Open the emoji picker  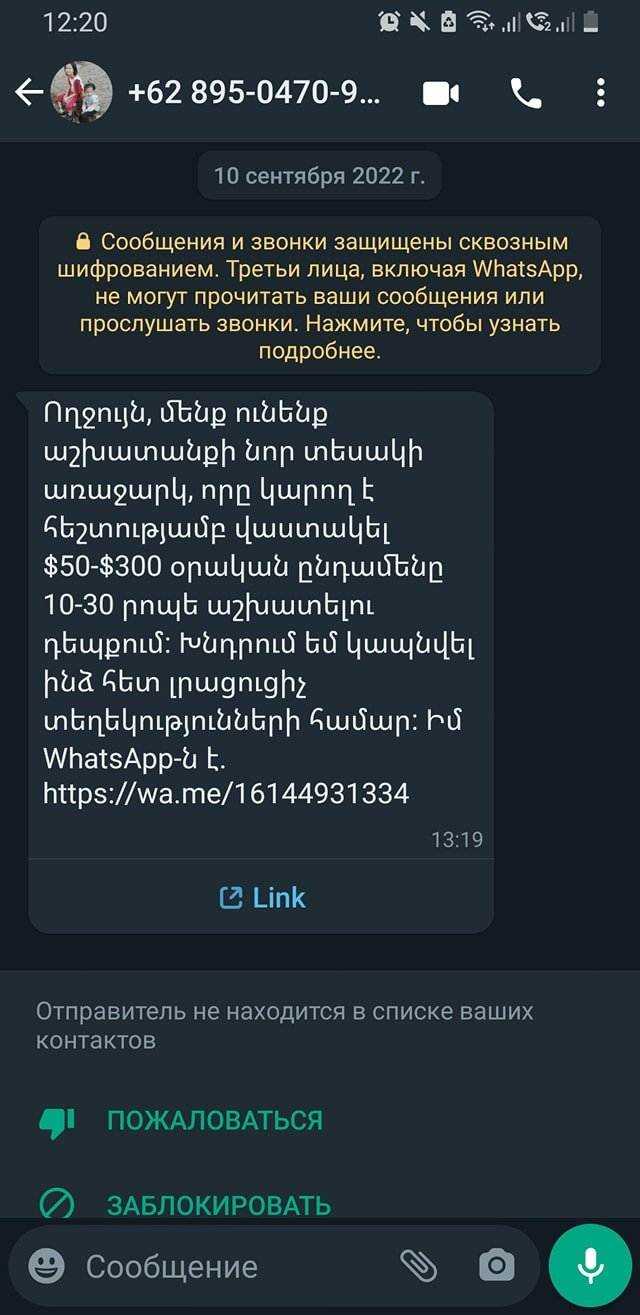pos(46,1267)
